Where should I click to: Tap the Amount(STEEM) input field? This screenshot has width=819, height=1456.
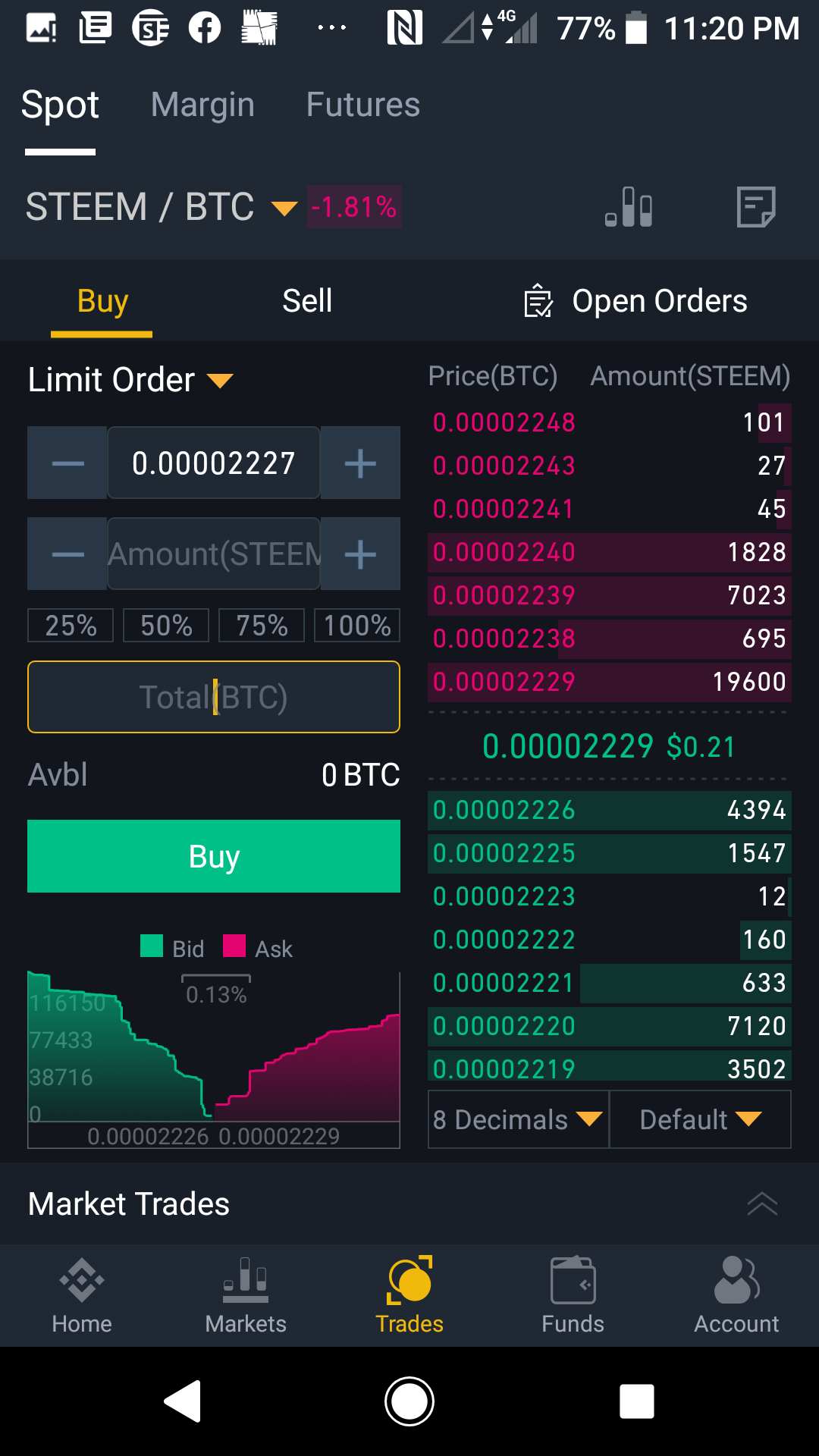(214, 554)
